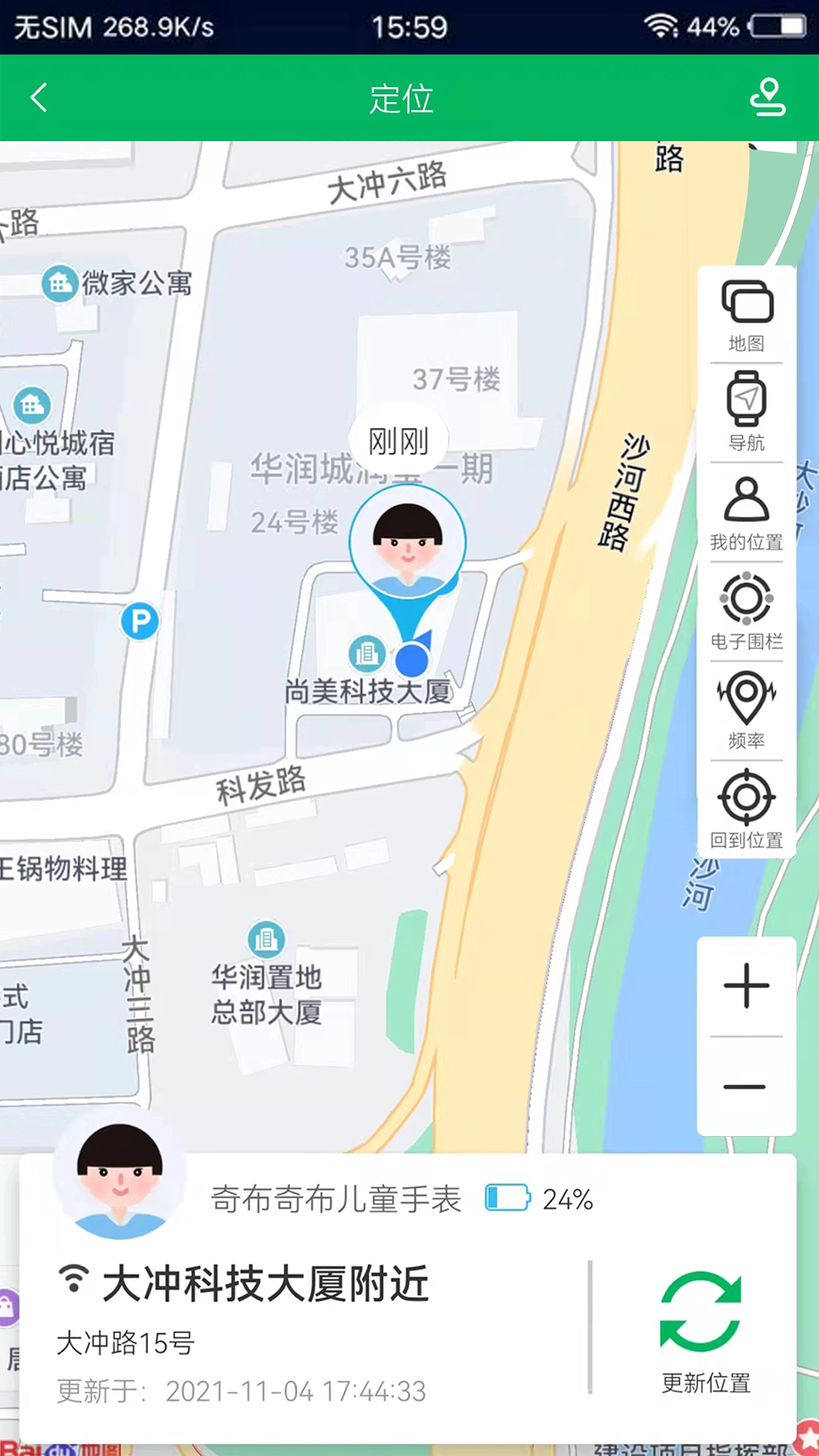Open the location track icon in header
The width and height of the screenshot is (819, 1456).
[x=767, y=98]
